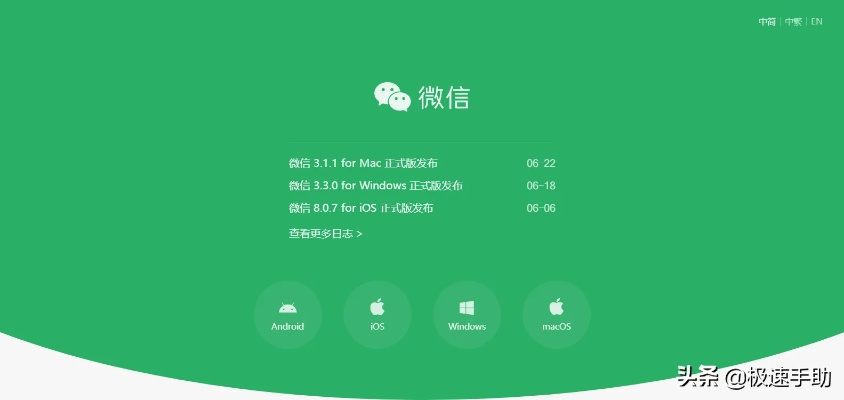Choose the macOS download button
This screenshot has width=844, height=400.
pos(557,314)
